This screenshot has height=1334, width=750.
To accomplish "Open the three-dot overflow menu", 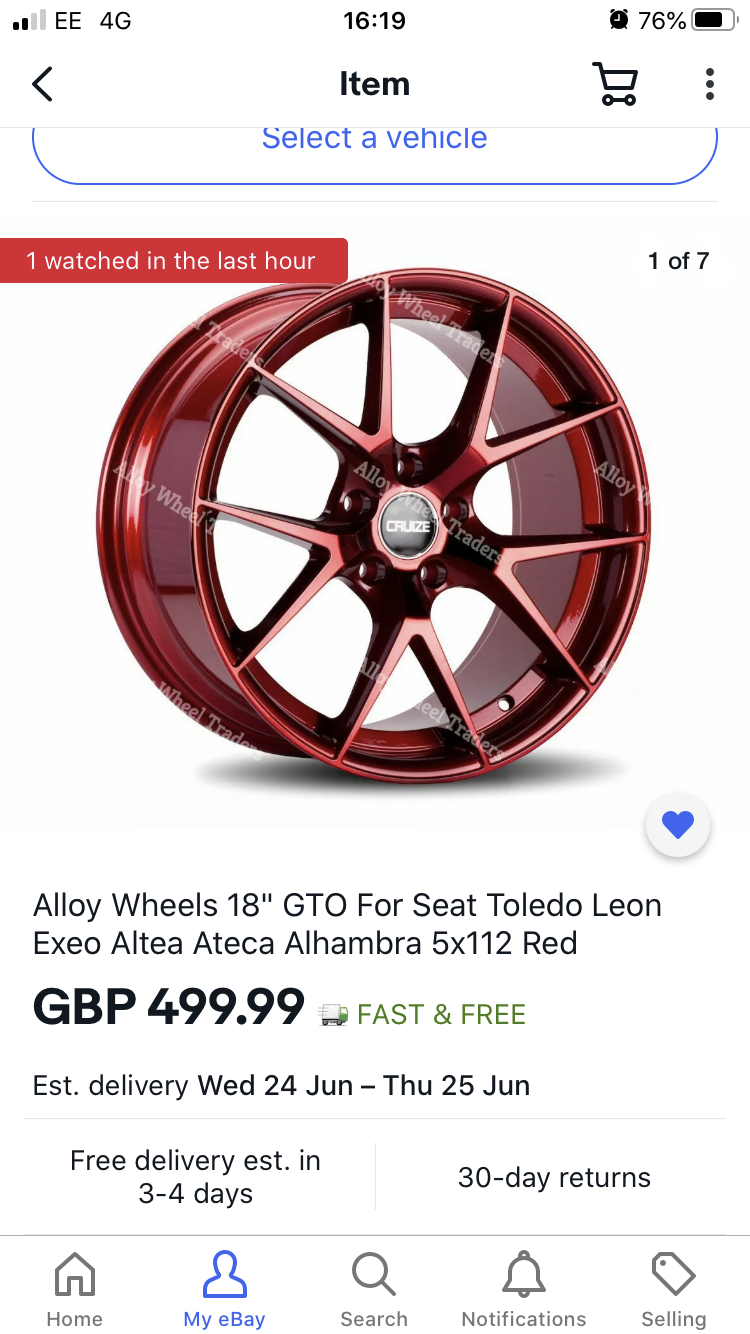I will pos(709,84).
